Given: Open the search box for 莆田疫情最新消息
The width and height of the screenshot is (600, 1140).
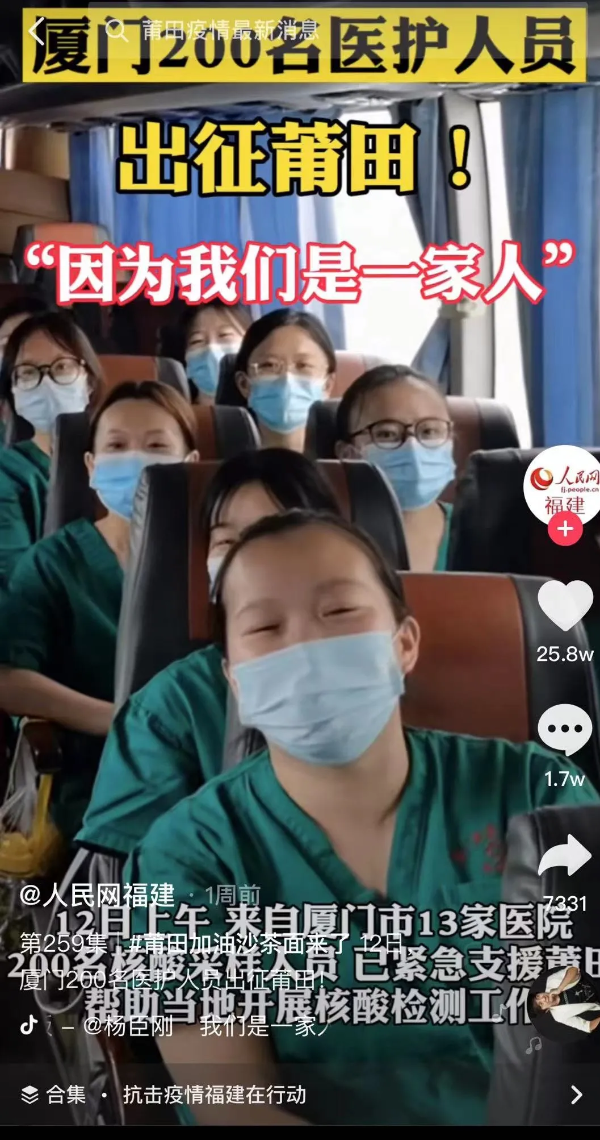Looking at the screenshot, I should tap(230, 29).
